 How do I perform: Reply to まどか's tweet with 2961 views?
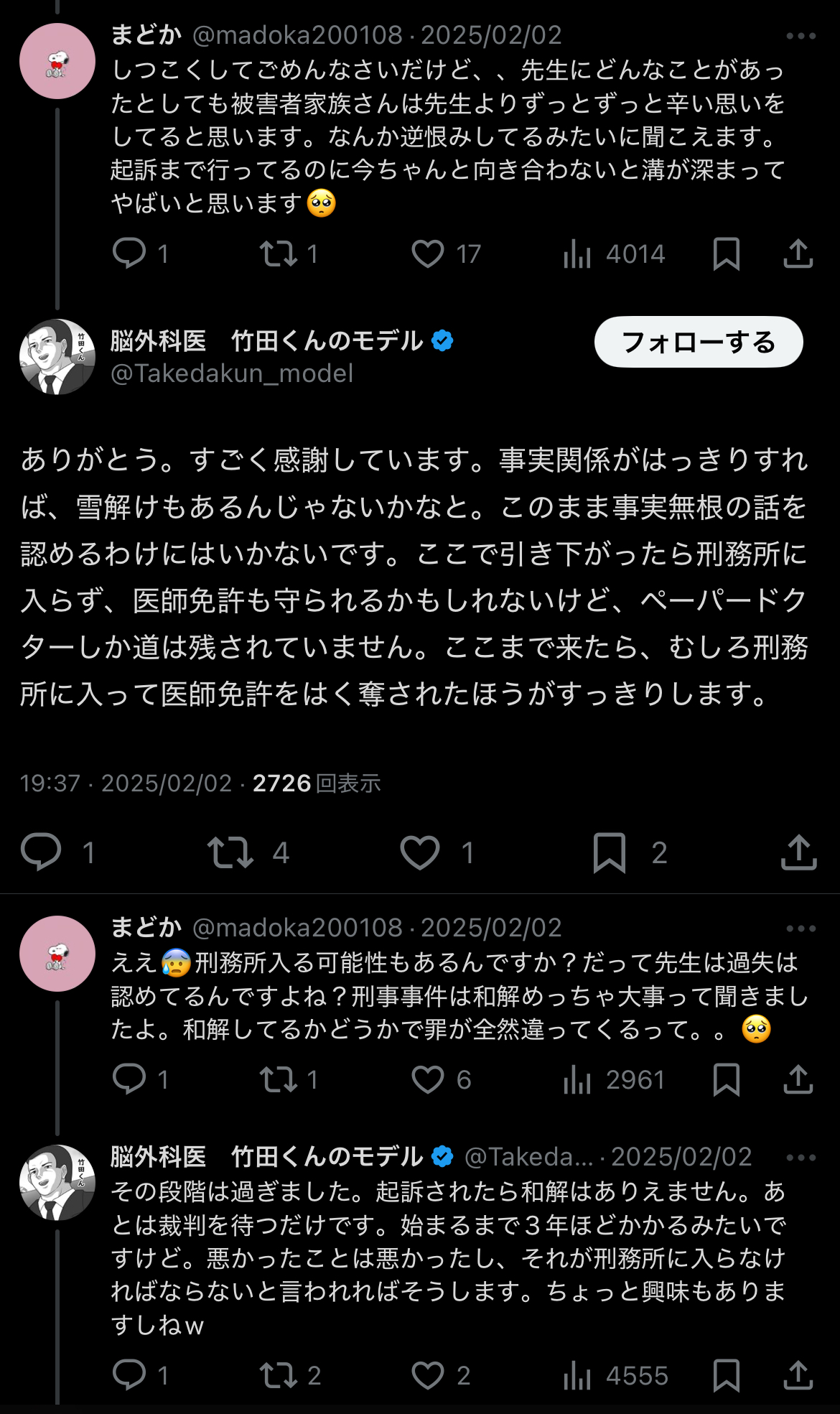[129, 1079]
